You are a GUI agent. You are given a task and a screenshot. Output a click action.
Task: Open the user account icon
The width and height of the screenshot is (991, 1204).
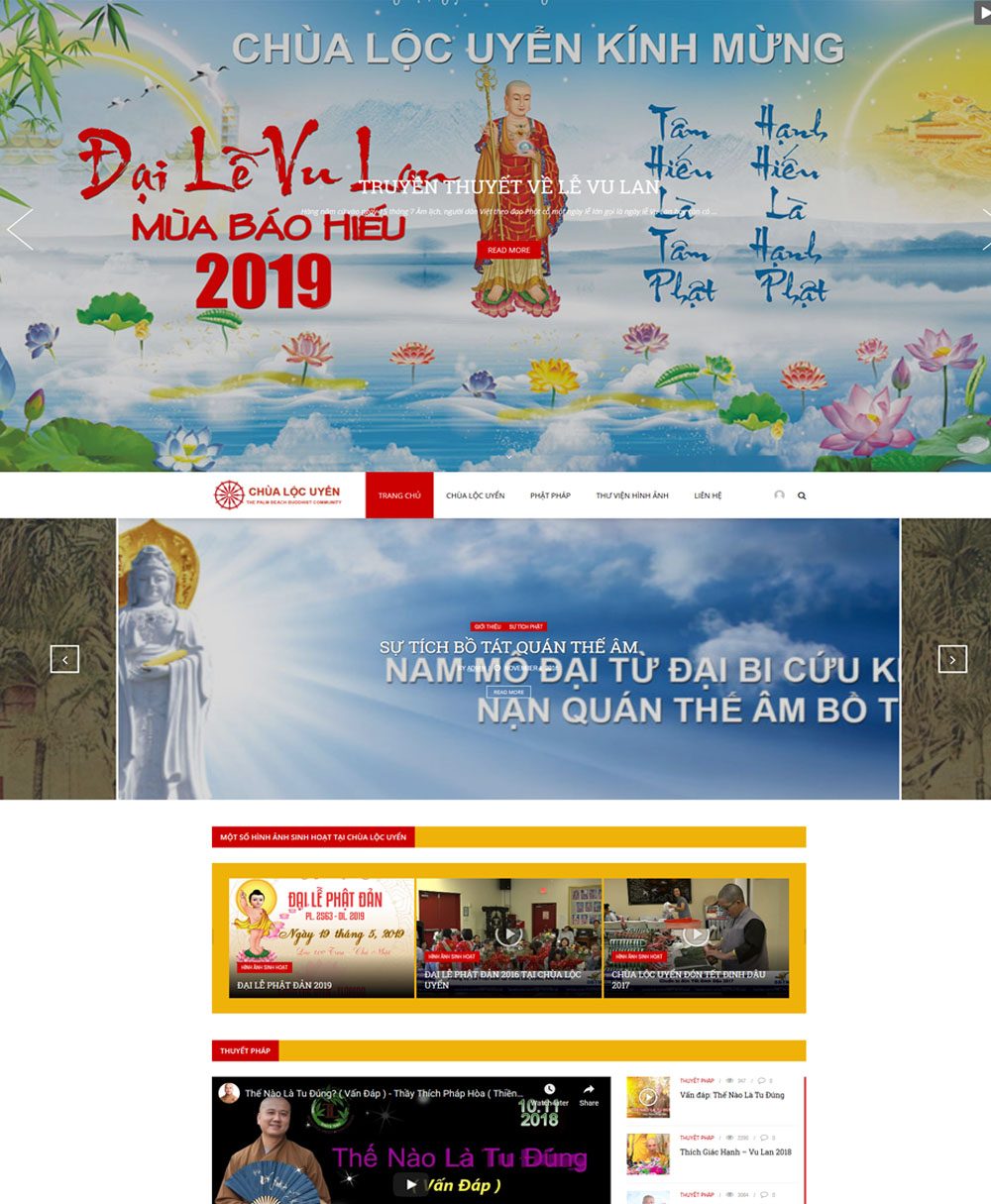coord(779,495)
